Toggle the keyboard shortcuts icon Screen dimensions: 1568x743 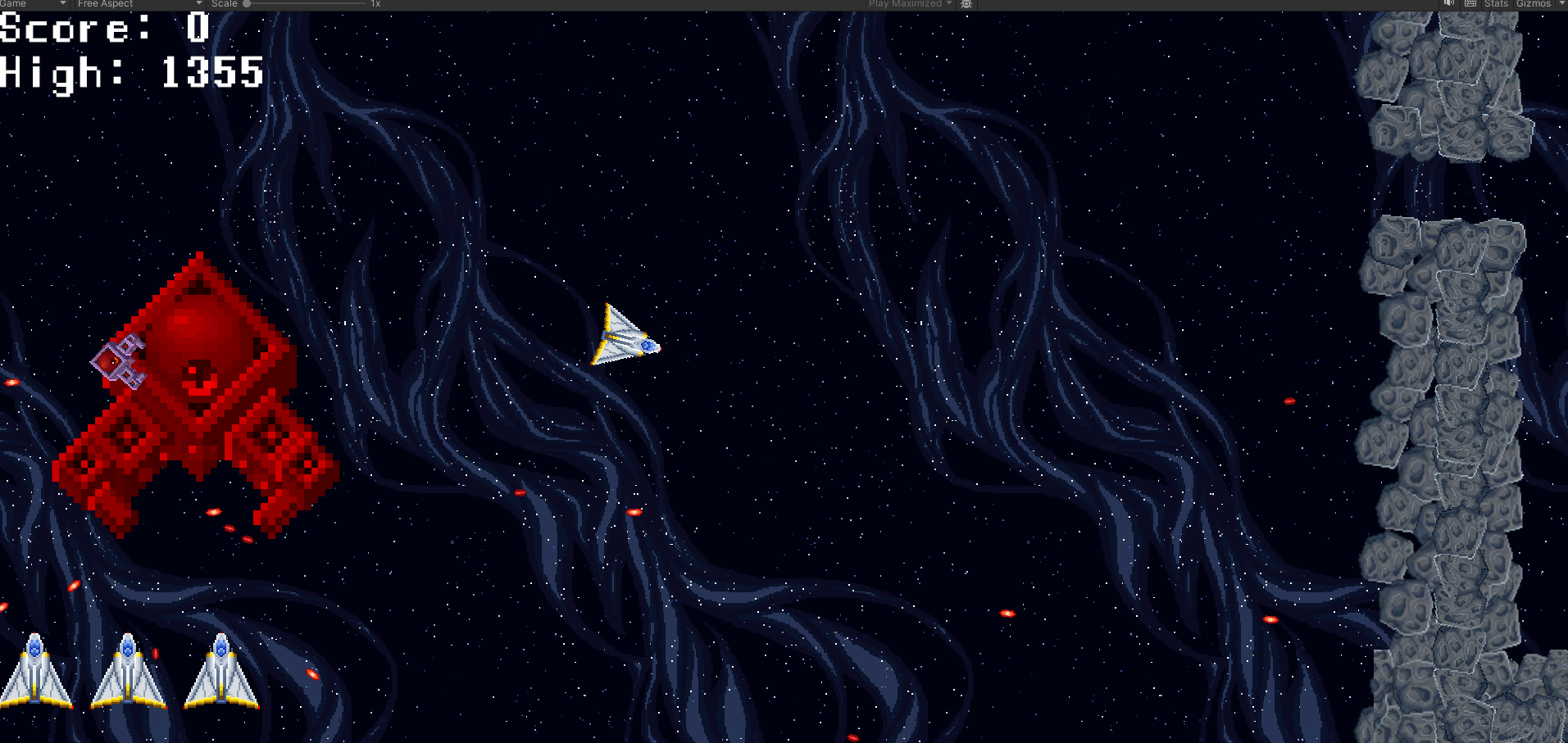coord(1470,4)
